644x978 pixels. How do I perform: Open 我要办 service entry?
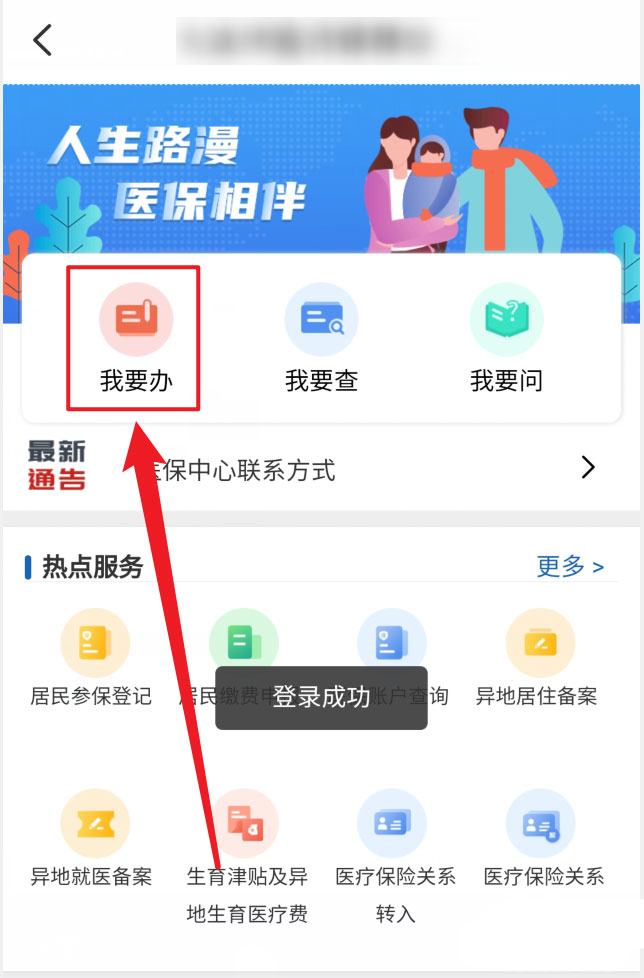(x=136, y=338)
